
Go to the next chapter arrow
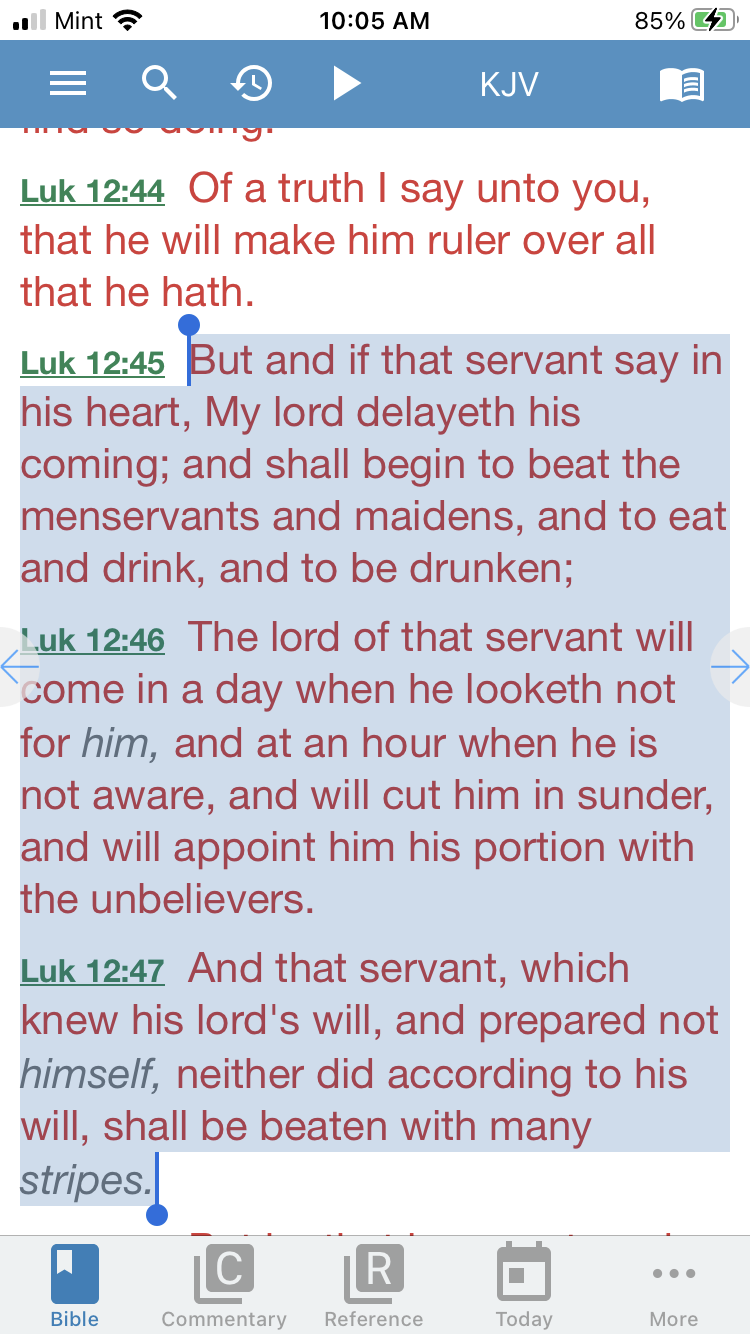click(732, 667)
